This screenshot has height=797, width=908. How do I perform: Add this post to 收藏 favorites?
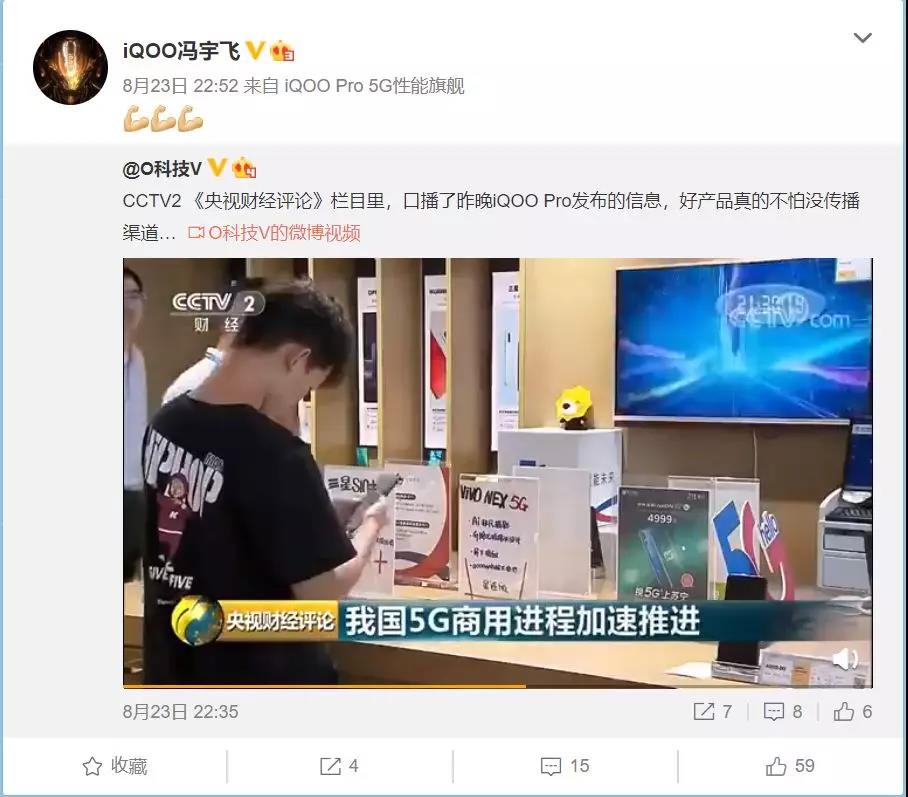tap(115, 766)
